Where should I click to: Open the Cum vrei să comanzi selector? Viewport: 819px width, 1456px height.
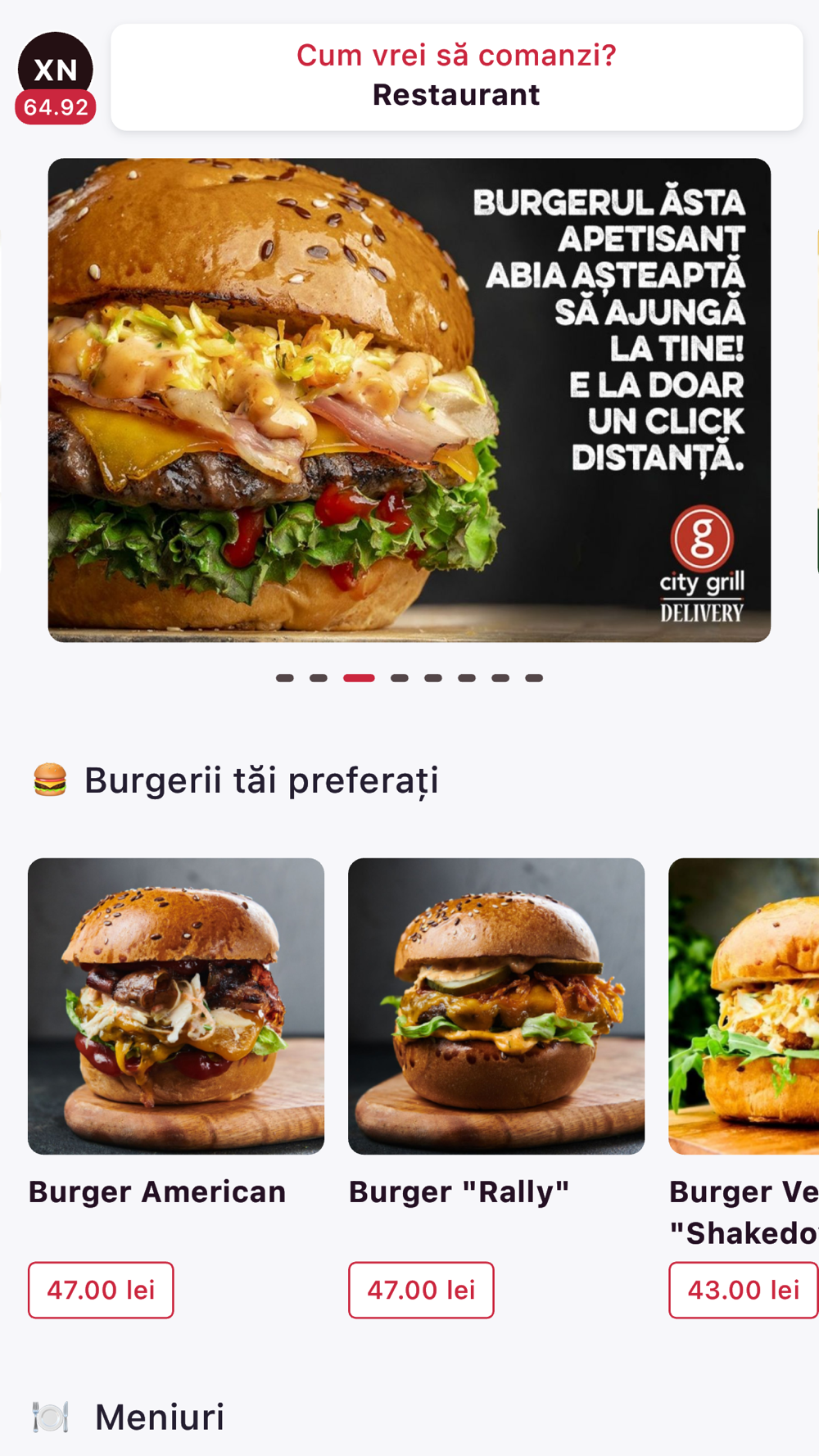click(456, 76)
